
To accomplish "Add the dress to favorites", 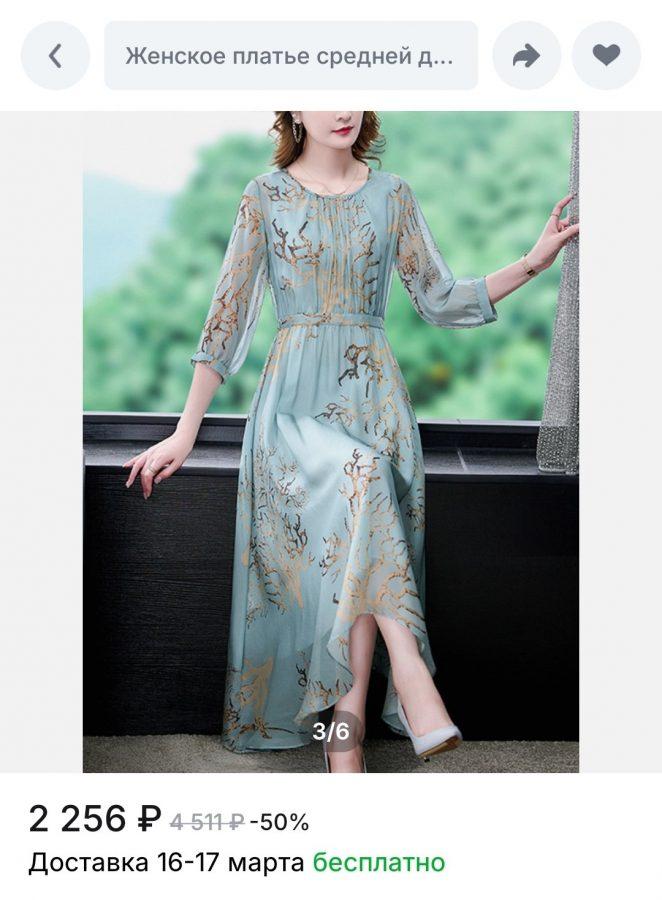I will pyautogui.click(x=606, y=56).
